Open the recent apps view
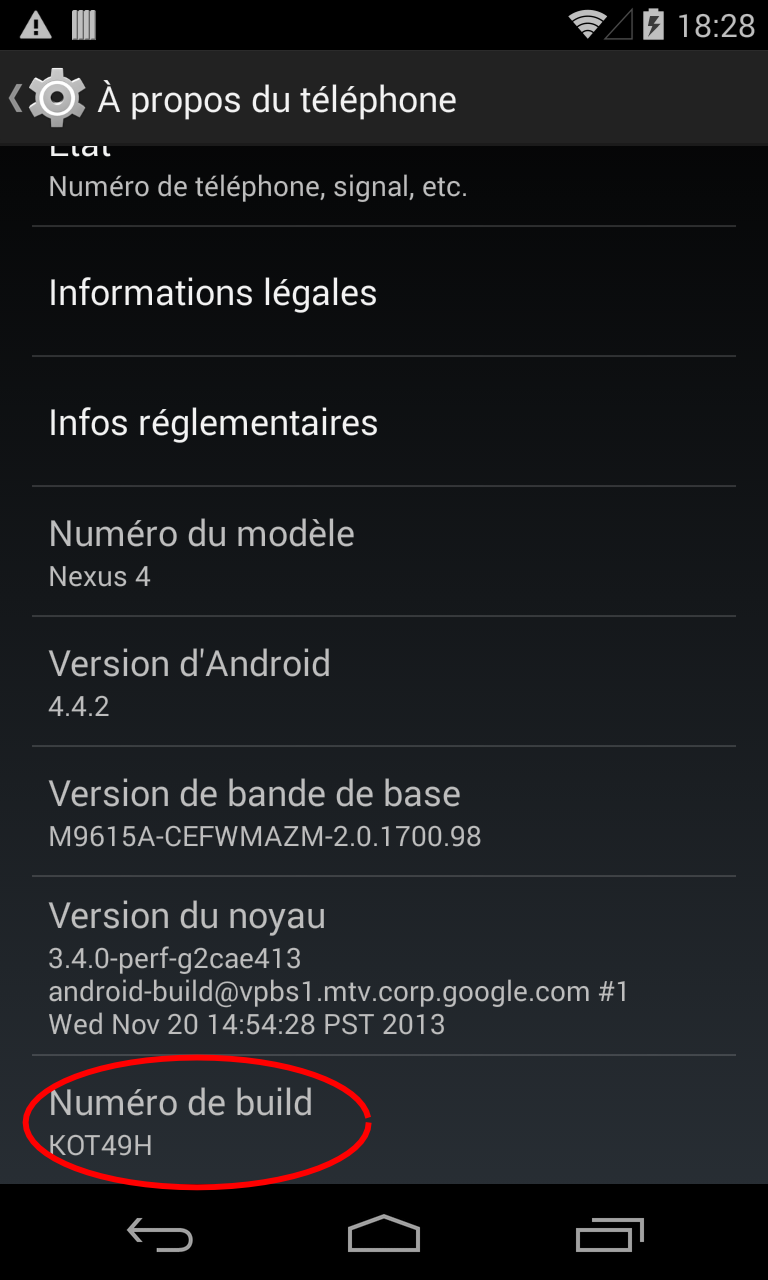Screen dimensions: 768x1280 pos(609,1235)
